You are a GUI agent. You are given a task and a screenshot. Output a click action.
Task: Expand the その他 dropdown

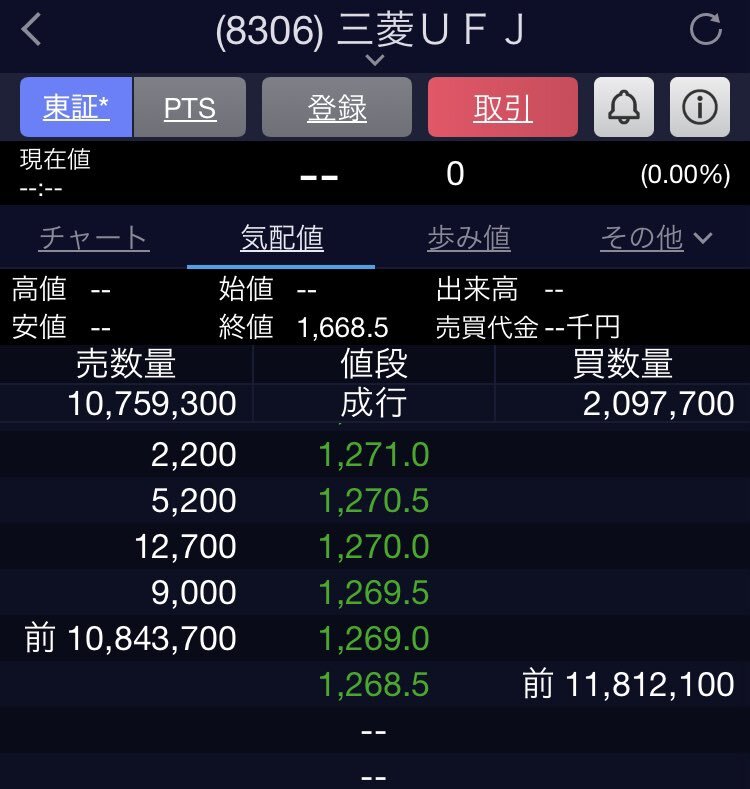[x=656, y=238]
